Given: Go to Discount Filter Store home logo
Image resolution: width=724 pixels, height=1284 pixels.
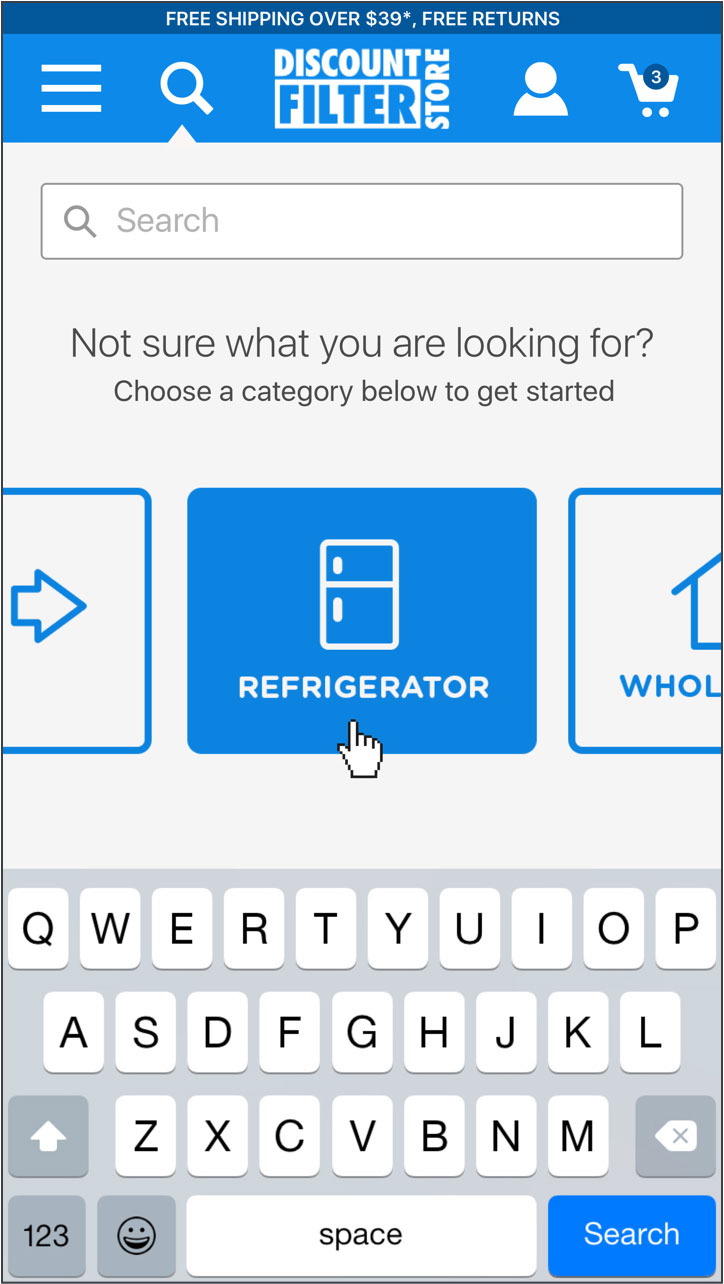Looking at the screenshot, I should click(362, 88).
